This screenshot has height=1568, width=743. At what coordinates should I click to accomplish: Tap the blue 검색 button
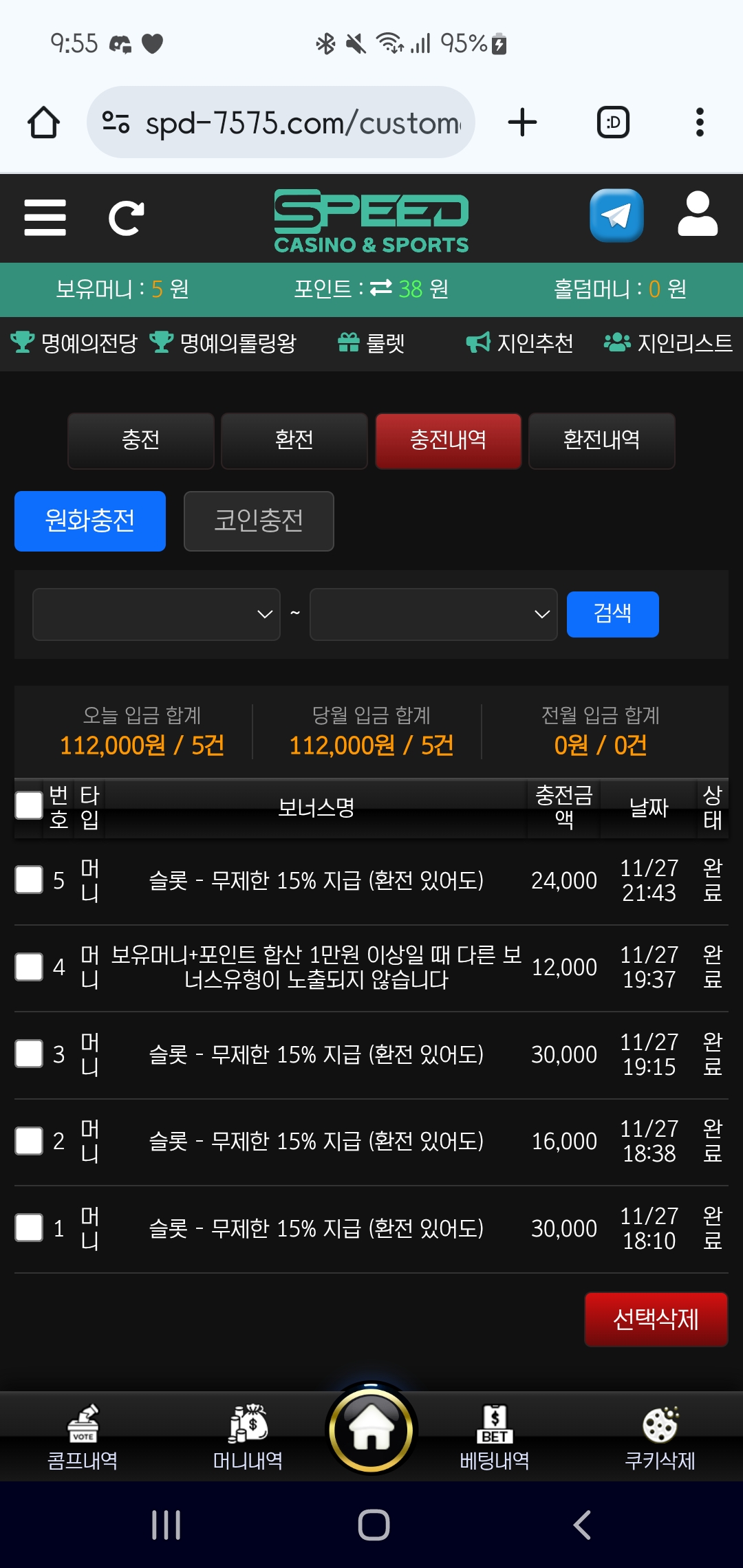612,614
